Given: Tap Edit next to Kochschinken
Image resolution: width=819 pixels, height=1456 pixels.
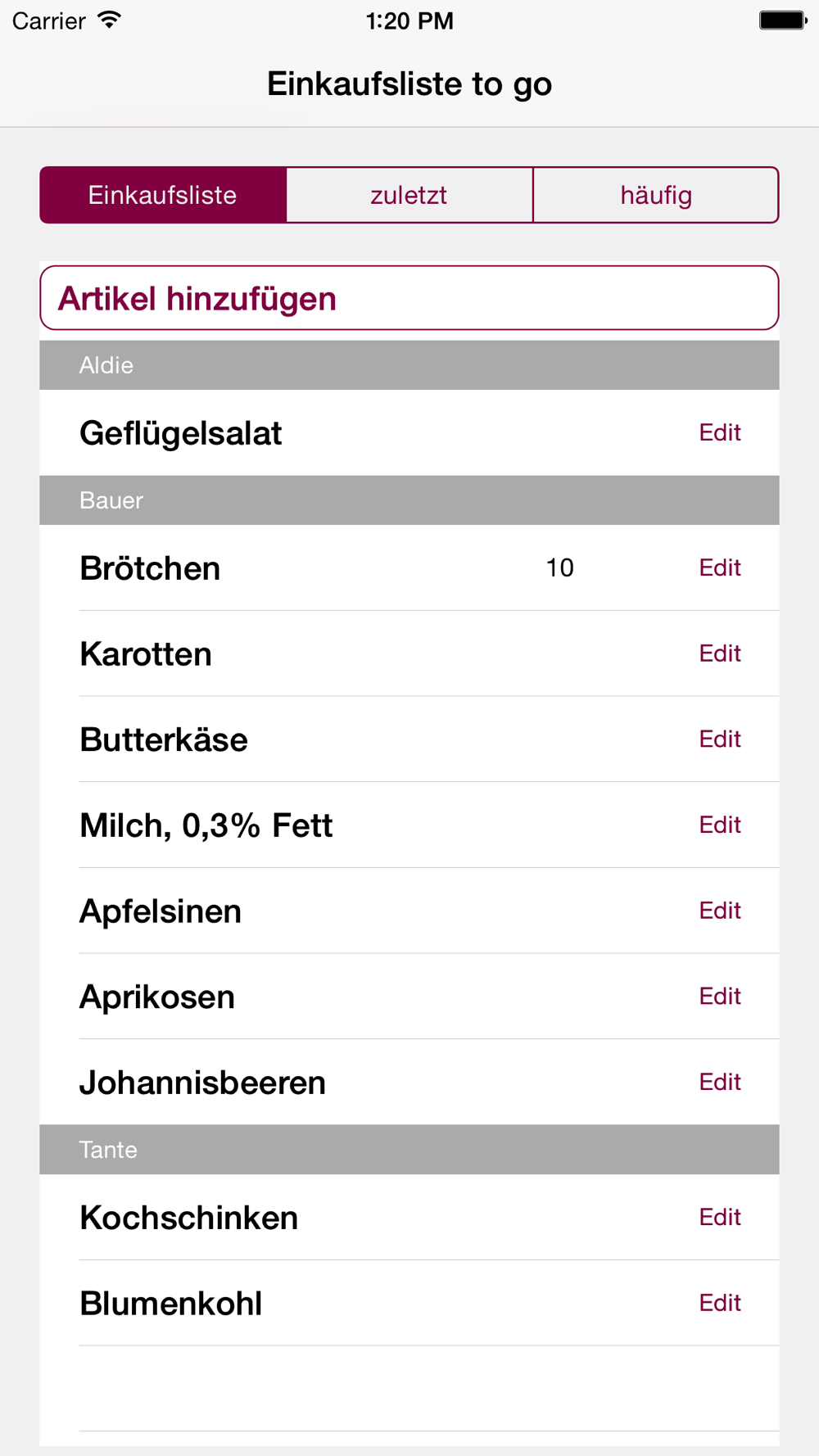Looking at the screenshot, I should 720,1217.
